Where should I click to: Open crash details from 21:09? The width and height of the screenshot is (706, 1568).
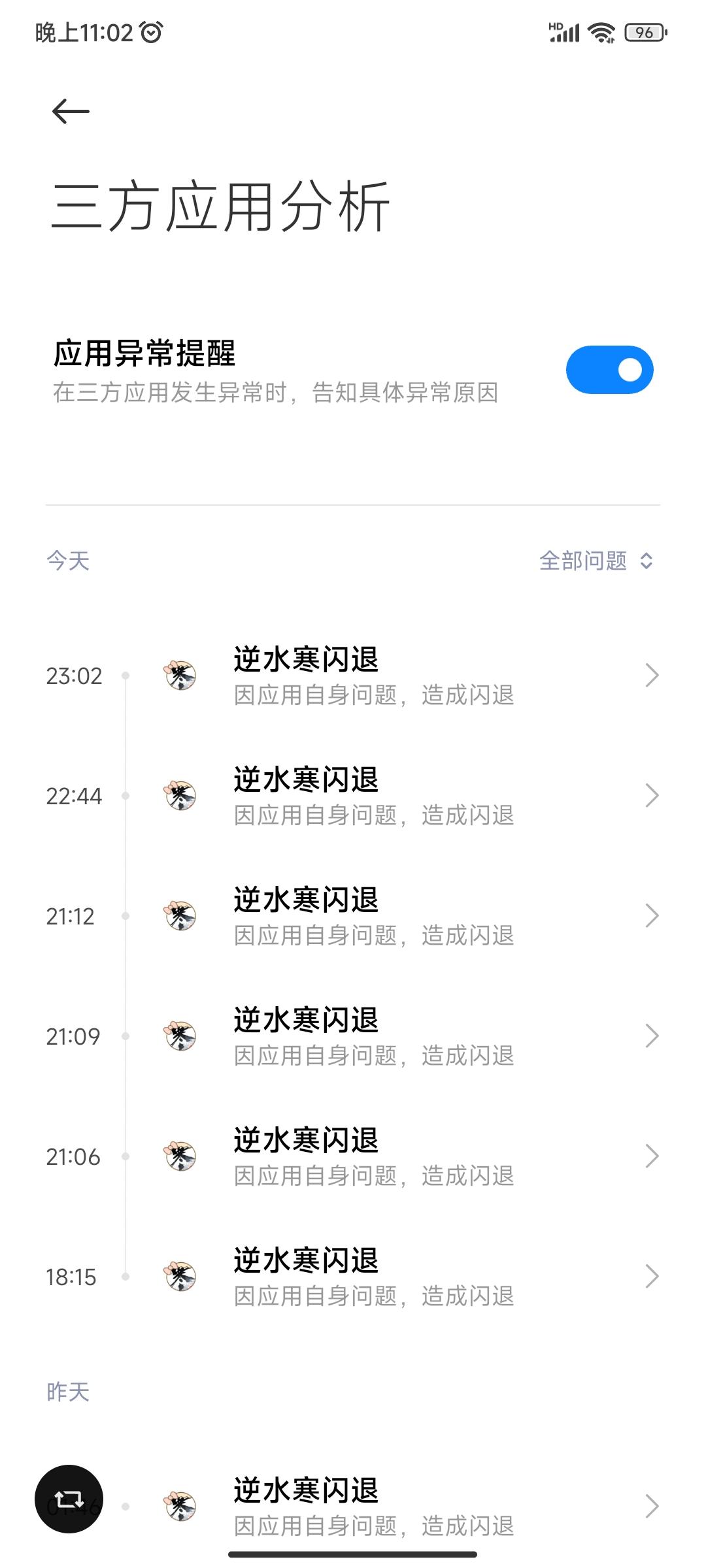click(x=373, y=1036)
